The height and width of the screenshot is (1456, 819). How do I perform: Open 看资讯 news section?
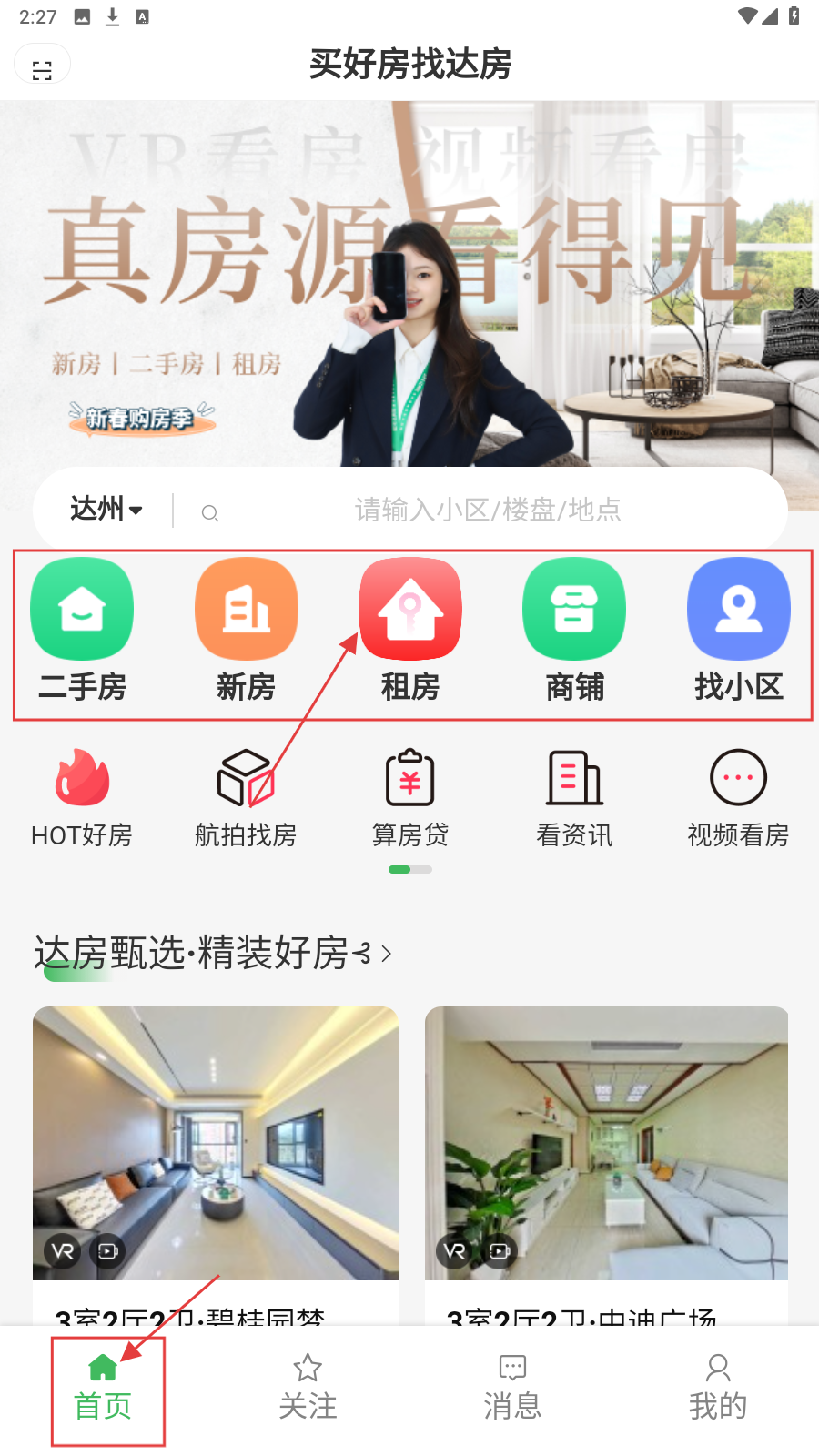coord(574,798)
